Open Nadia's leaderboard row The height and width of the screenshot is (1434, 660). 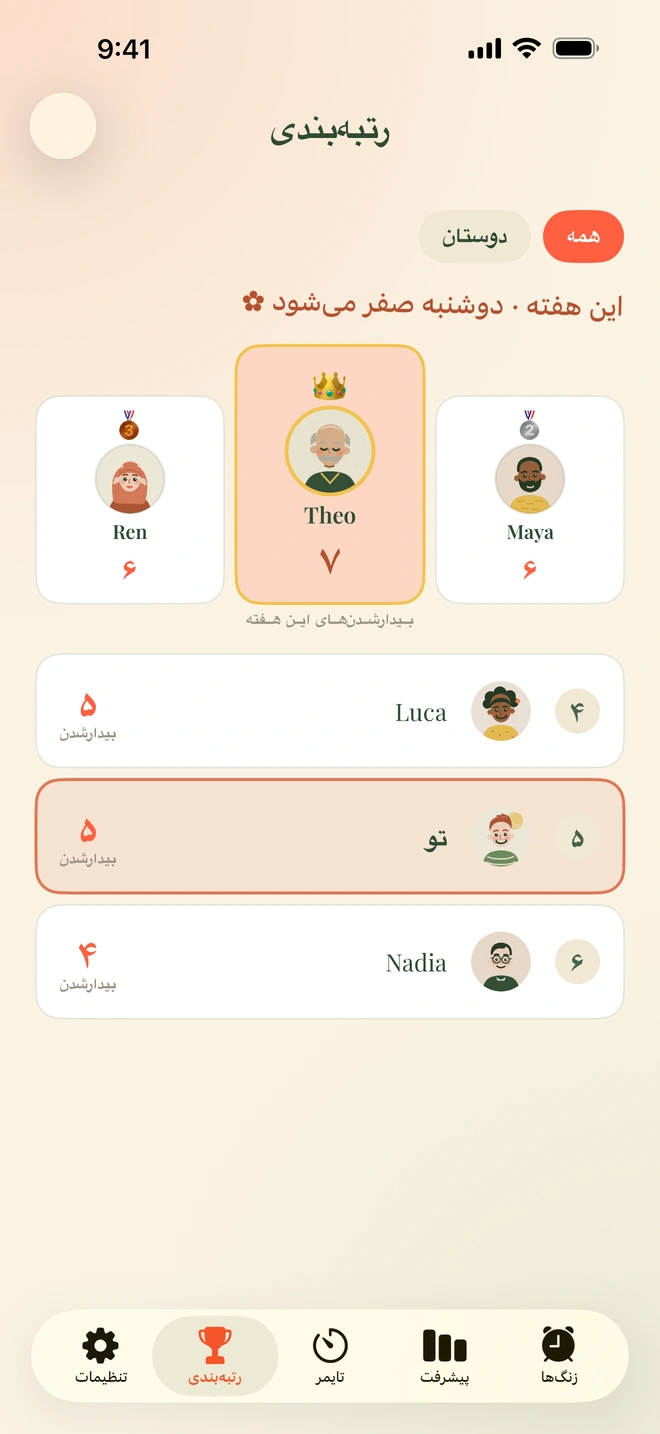[330, 962]
